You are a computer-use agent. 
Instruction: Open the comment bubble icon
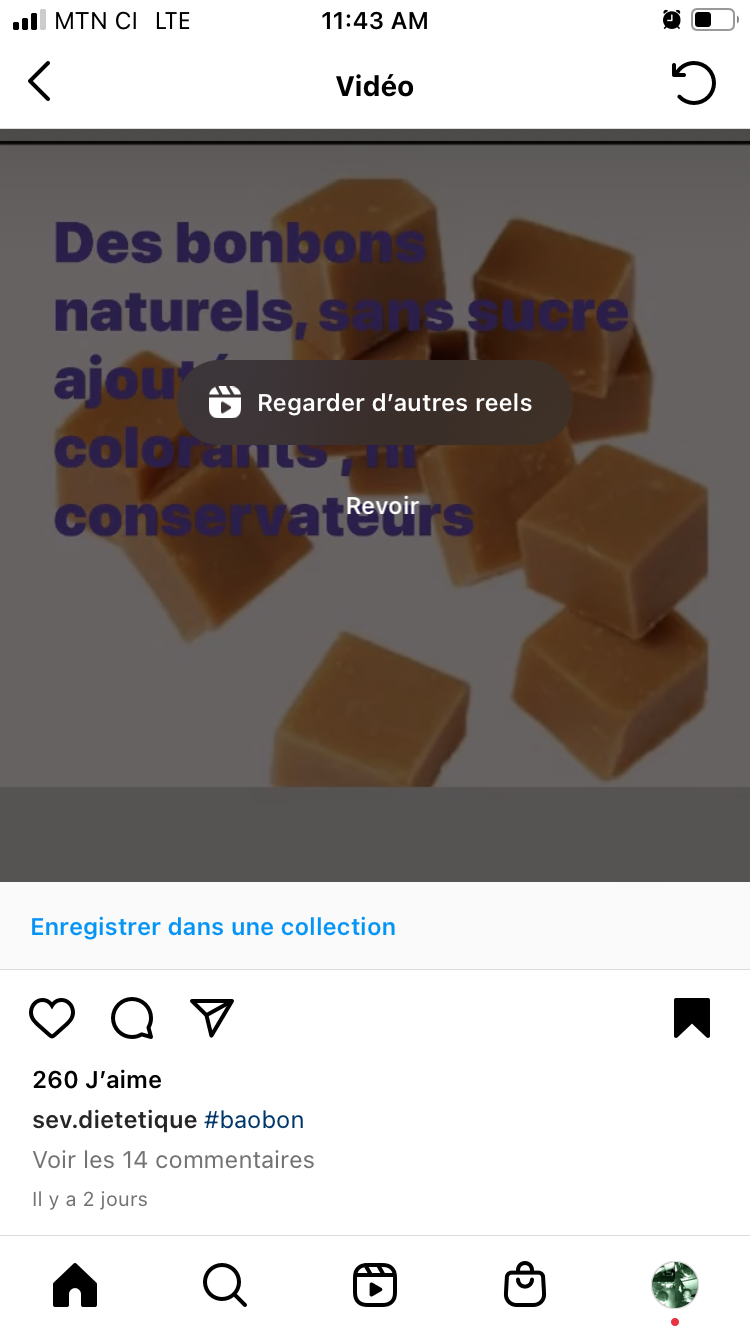(x=132, y=1018)
